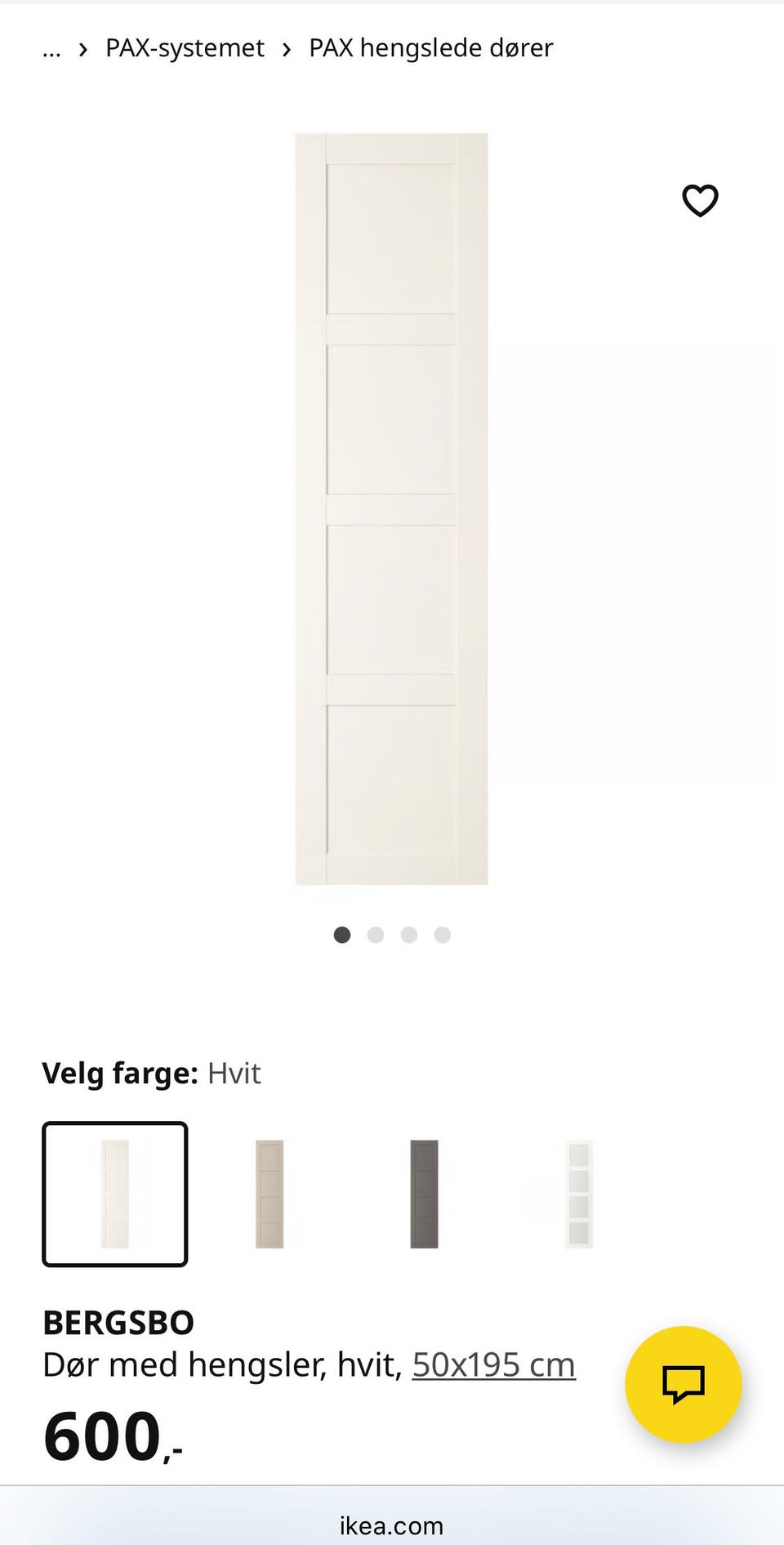Pick the dark grey door color
Image resolution: width=784 pixels, height=1545 pixels.
(424, 1194)
